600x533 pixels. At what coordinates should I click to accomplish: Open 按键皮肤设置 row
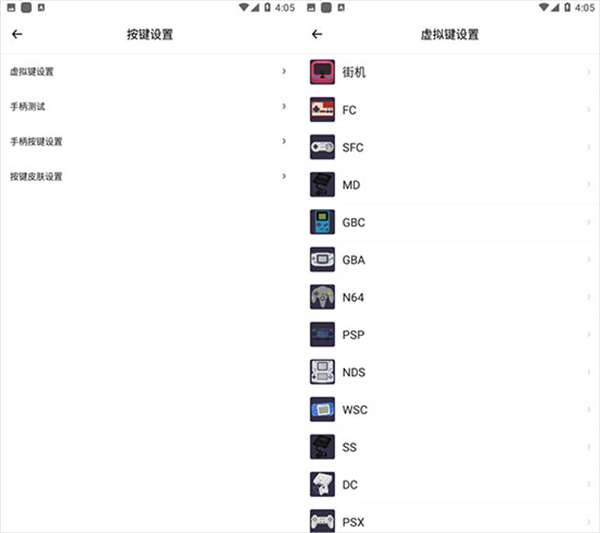150,177
